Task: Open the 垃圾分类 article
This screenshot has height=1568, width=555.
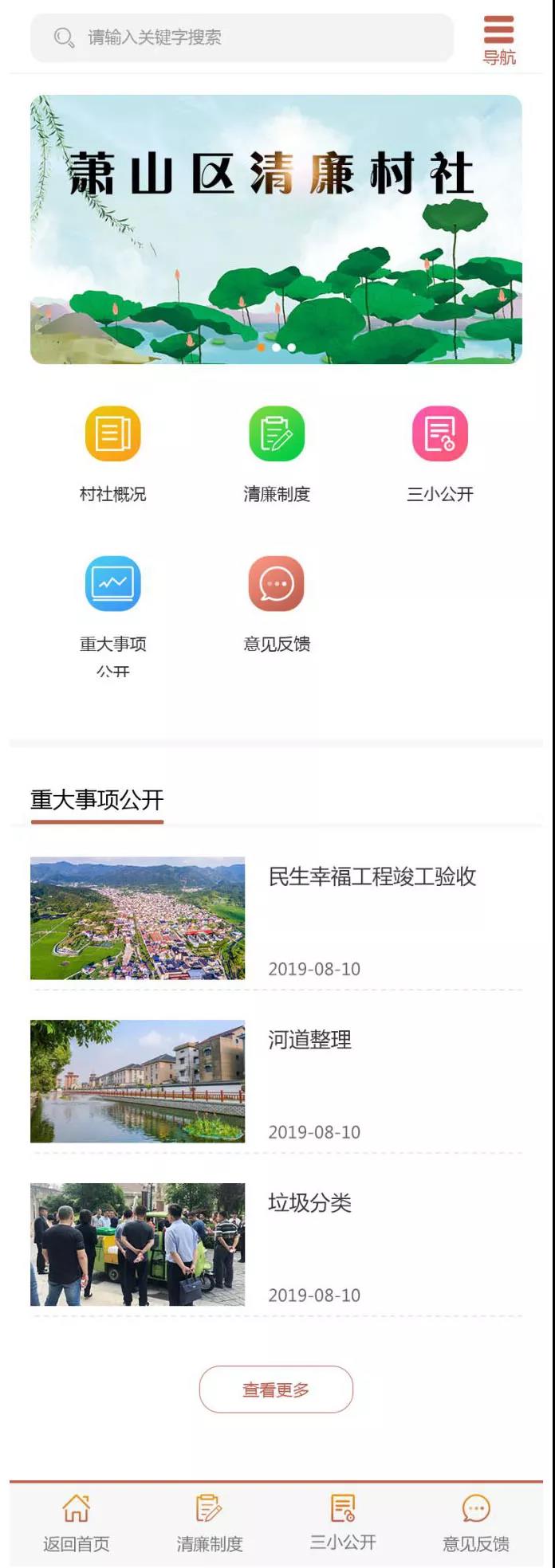Action: 309,1203
